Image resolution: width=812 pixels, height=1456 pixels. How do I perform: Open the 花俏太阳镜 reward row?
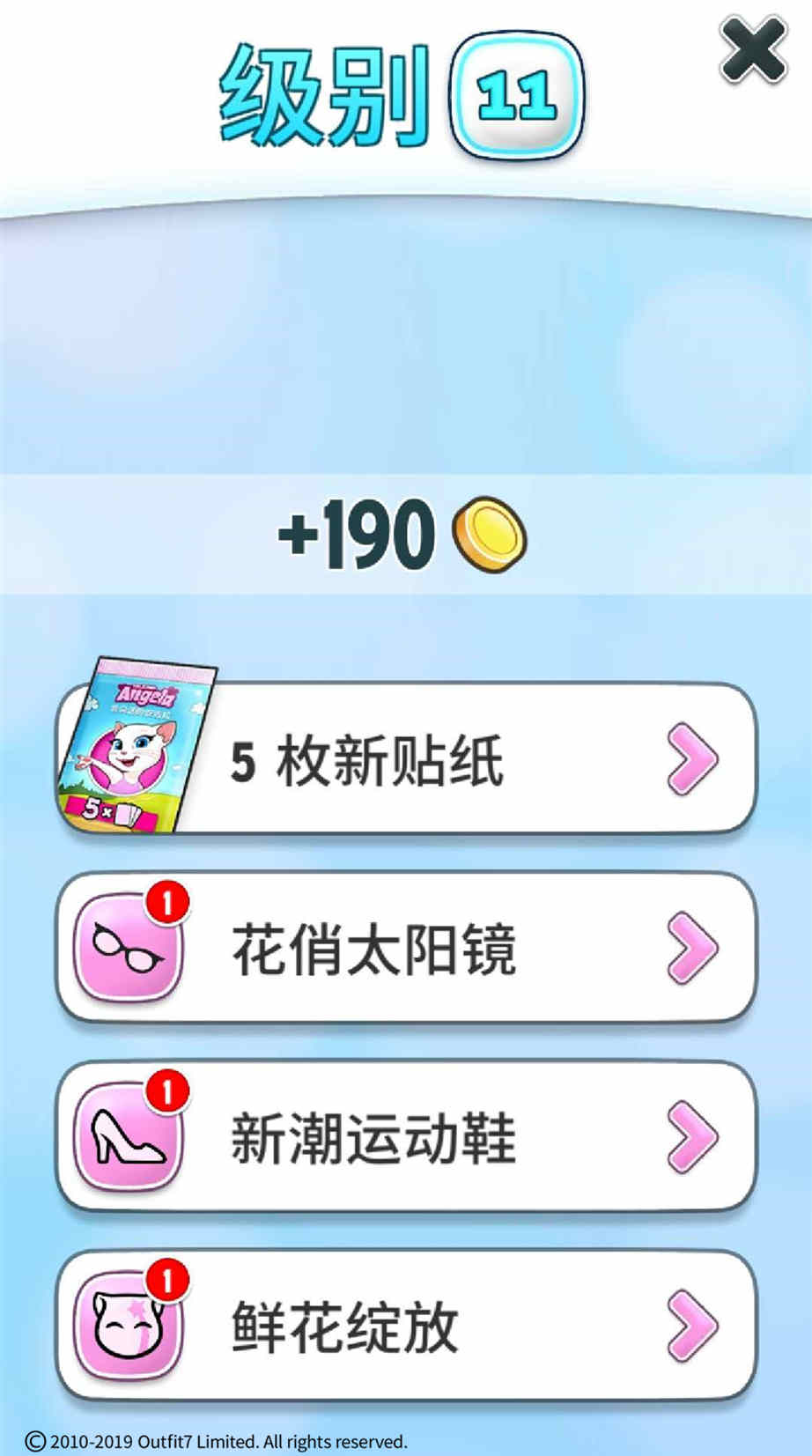coord(406,948)
